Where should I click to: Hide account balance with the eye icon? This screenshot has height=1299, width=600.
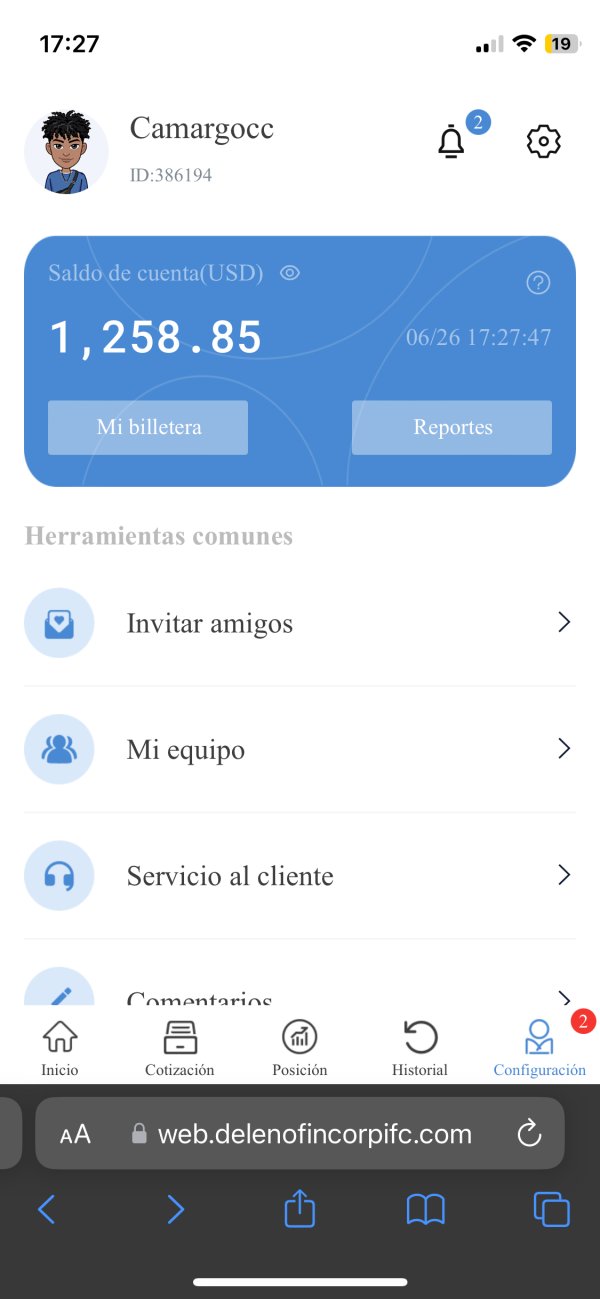[290, 272]
